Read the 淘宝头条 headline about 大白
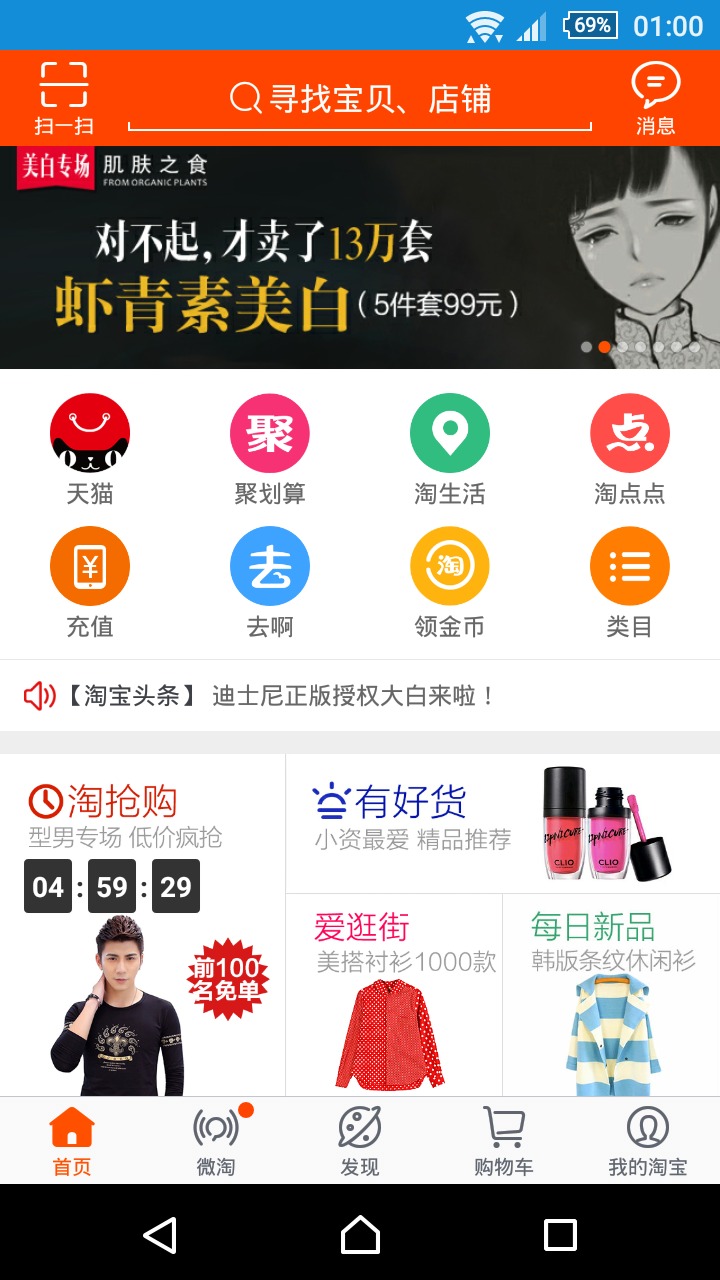The image size is (720, 1280). 354,696
